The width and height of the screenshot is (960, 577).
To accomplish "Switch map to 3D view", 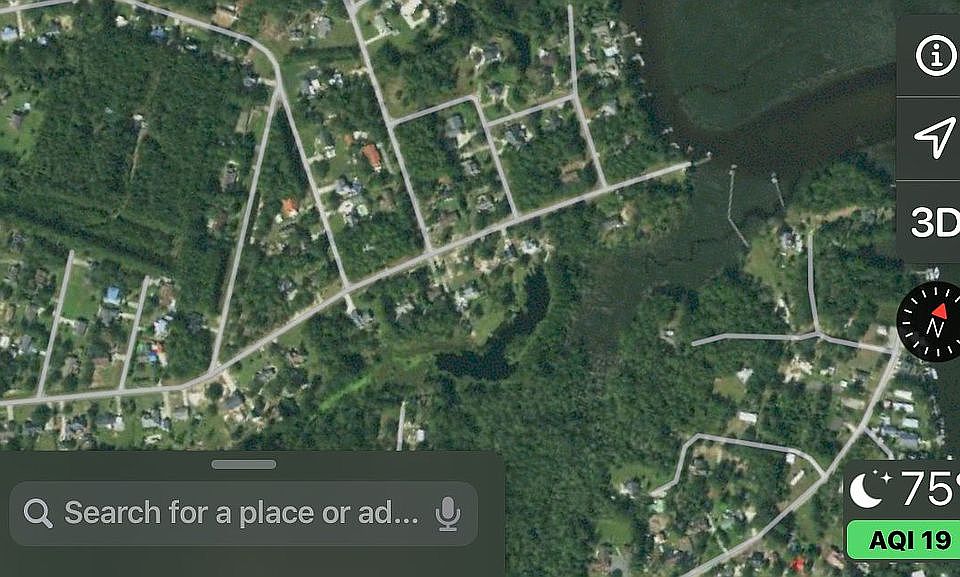I will click(935, 222).
